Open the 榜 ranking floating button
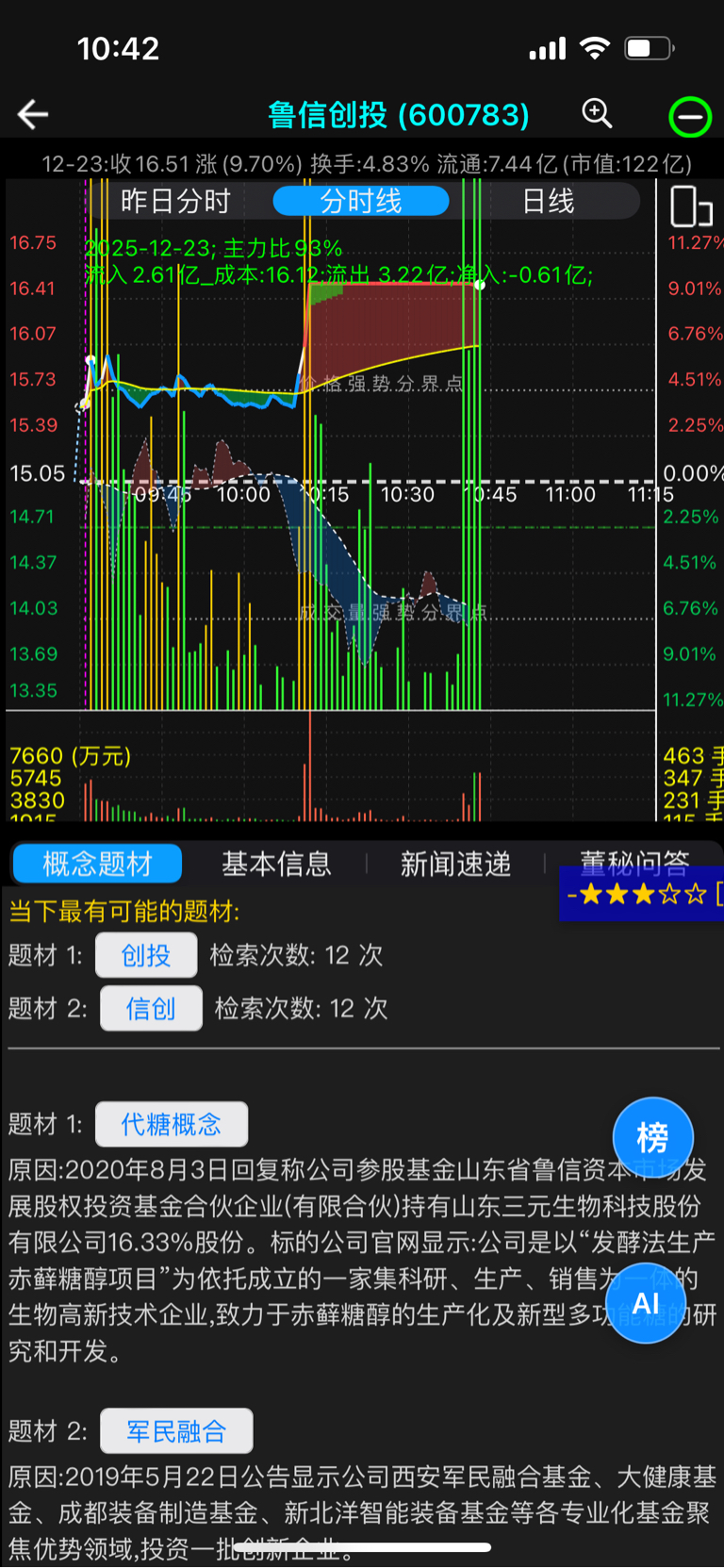The image size is (724, 1568). click(652, 1137)
